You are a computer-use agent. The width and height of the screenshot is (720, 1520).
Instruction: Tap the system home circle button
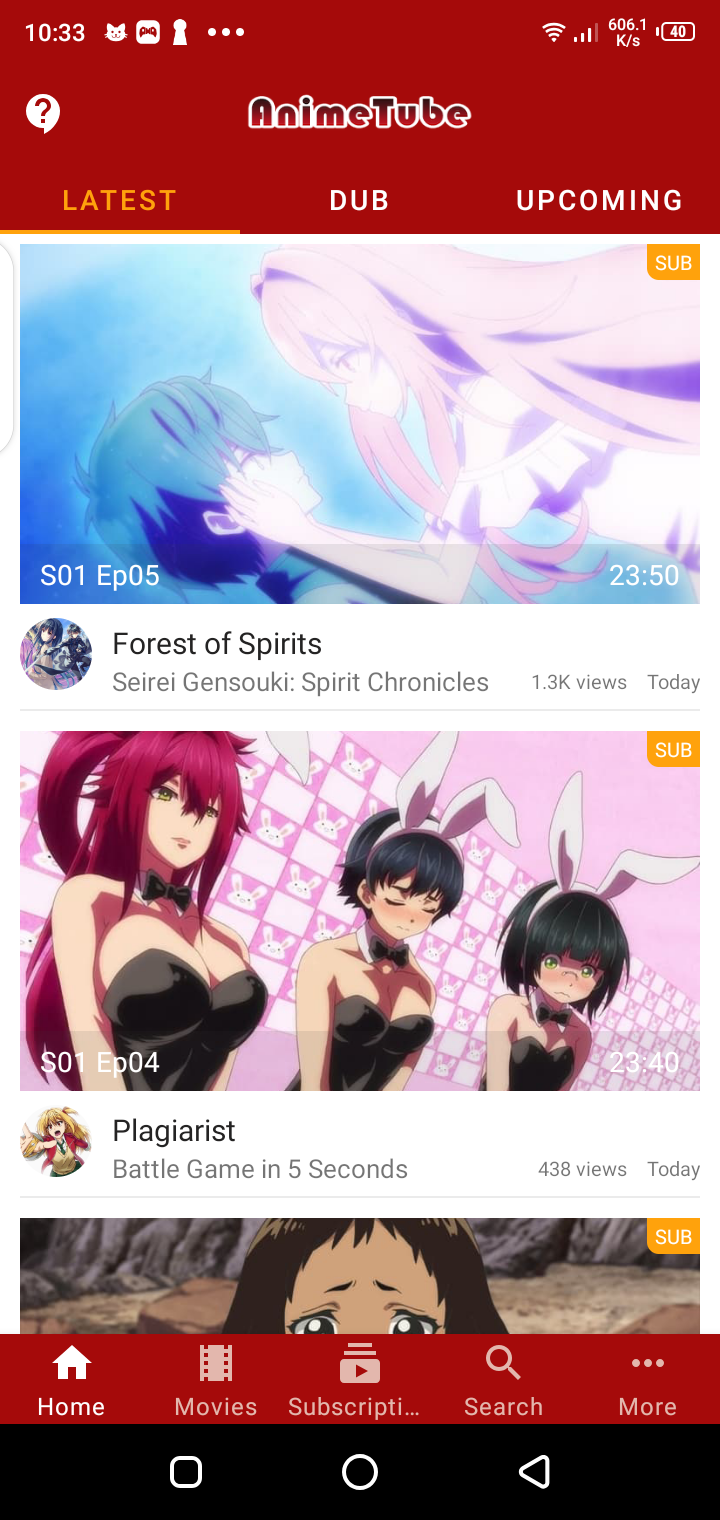click(360, 1472)
